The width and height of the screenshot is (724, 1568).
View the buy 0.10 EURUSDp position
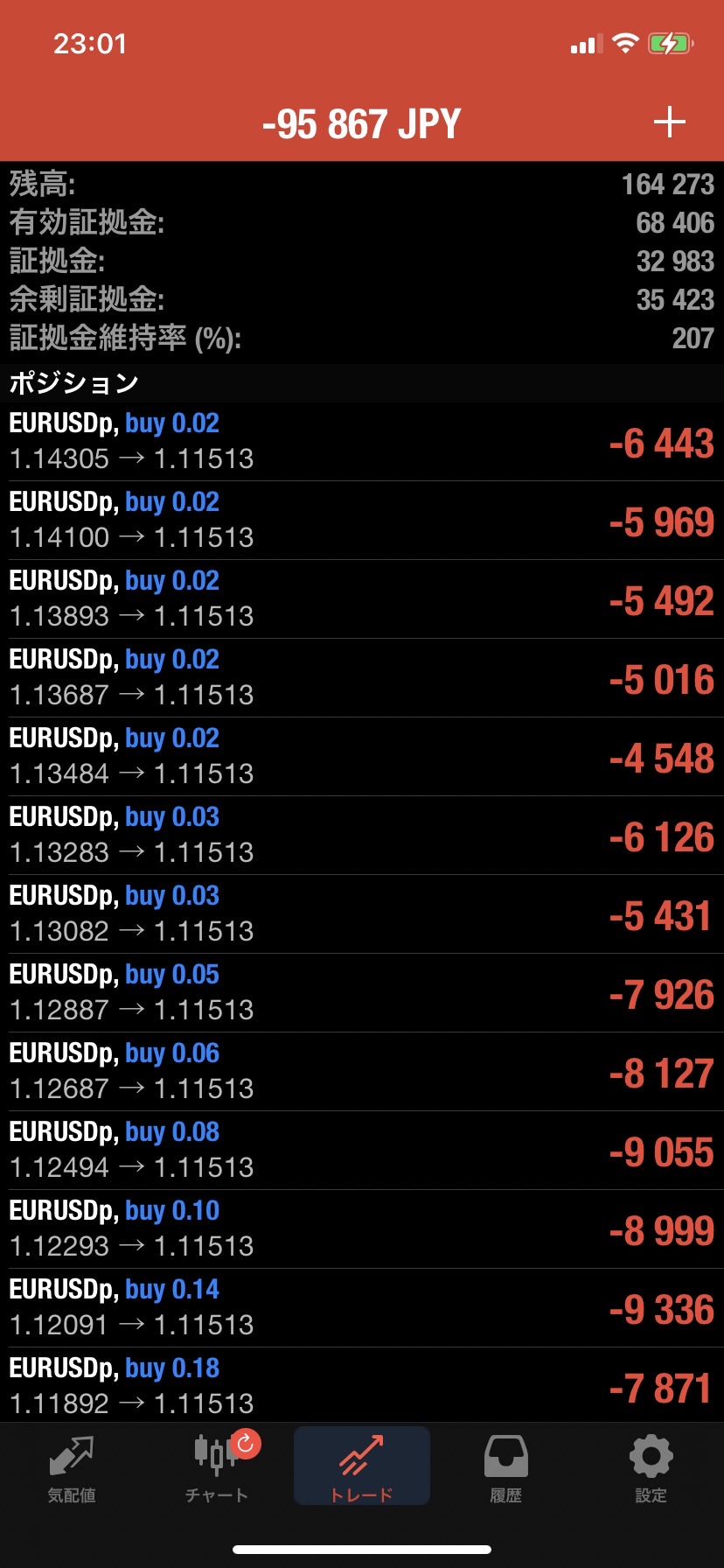tap(362, 1229)
